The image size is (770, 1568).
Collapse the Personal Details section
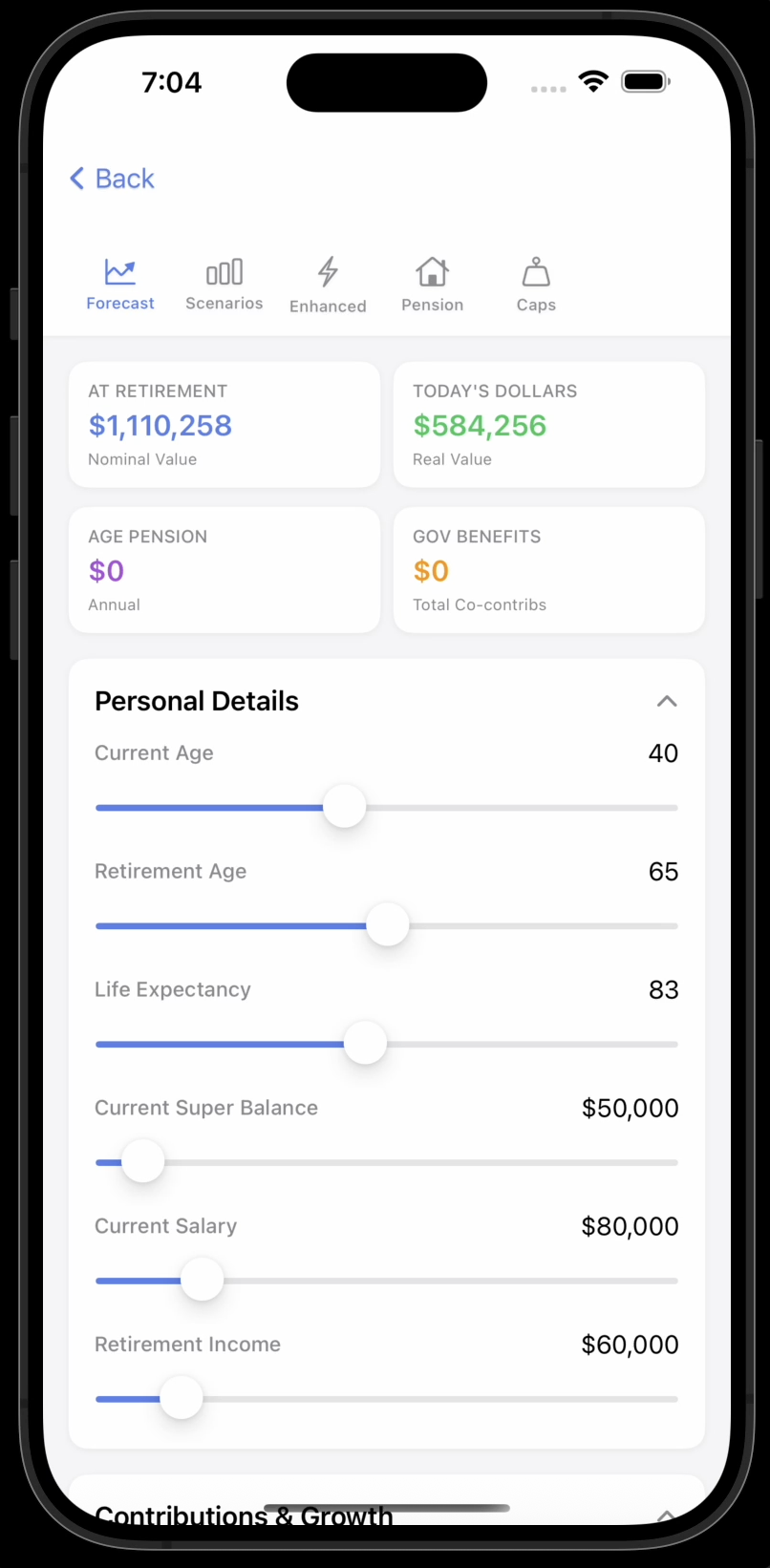[x=667, y=701]
